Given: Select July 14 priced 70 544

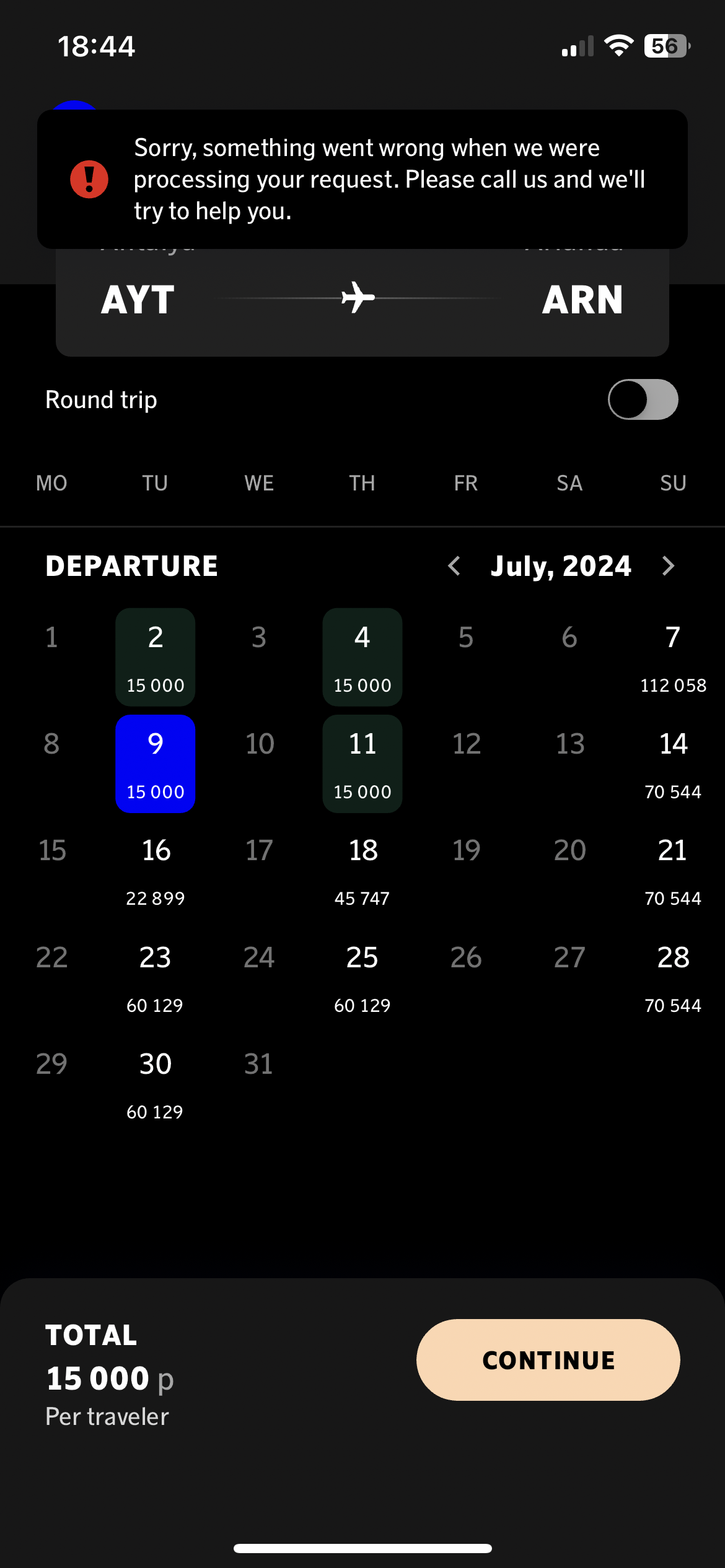Looking at the screenshot, I should point(672,764).
